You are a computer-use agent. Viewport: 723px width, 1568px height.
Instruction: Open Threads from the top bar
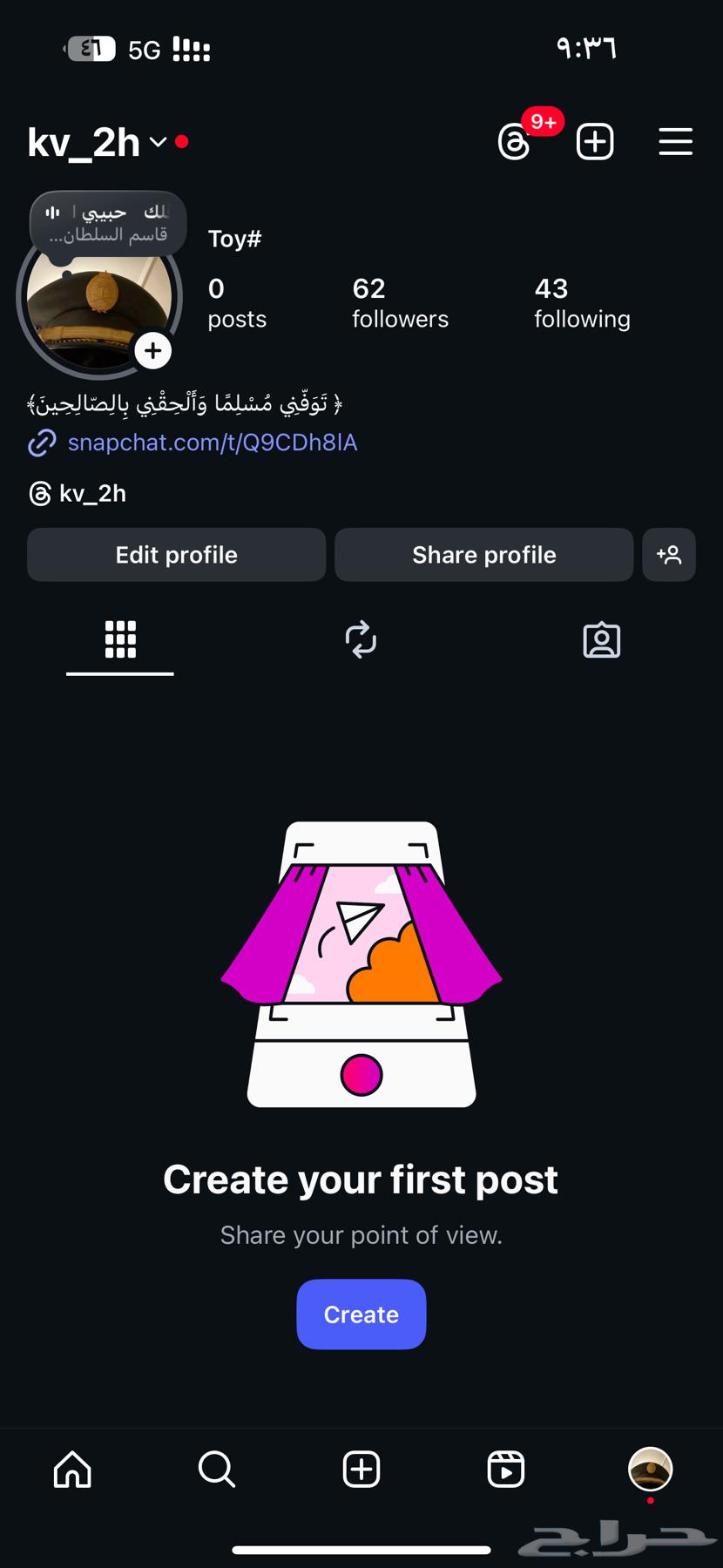pyautogui.click(x=515, y=141)
